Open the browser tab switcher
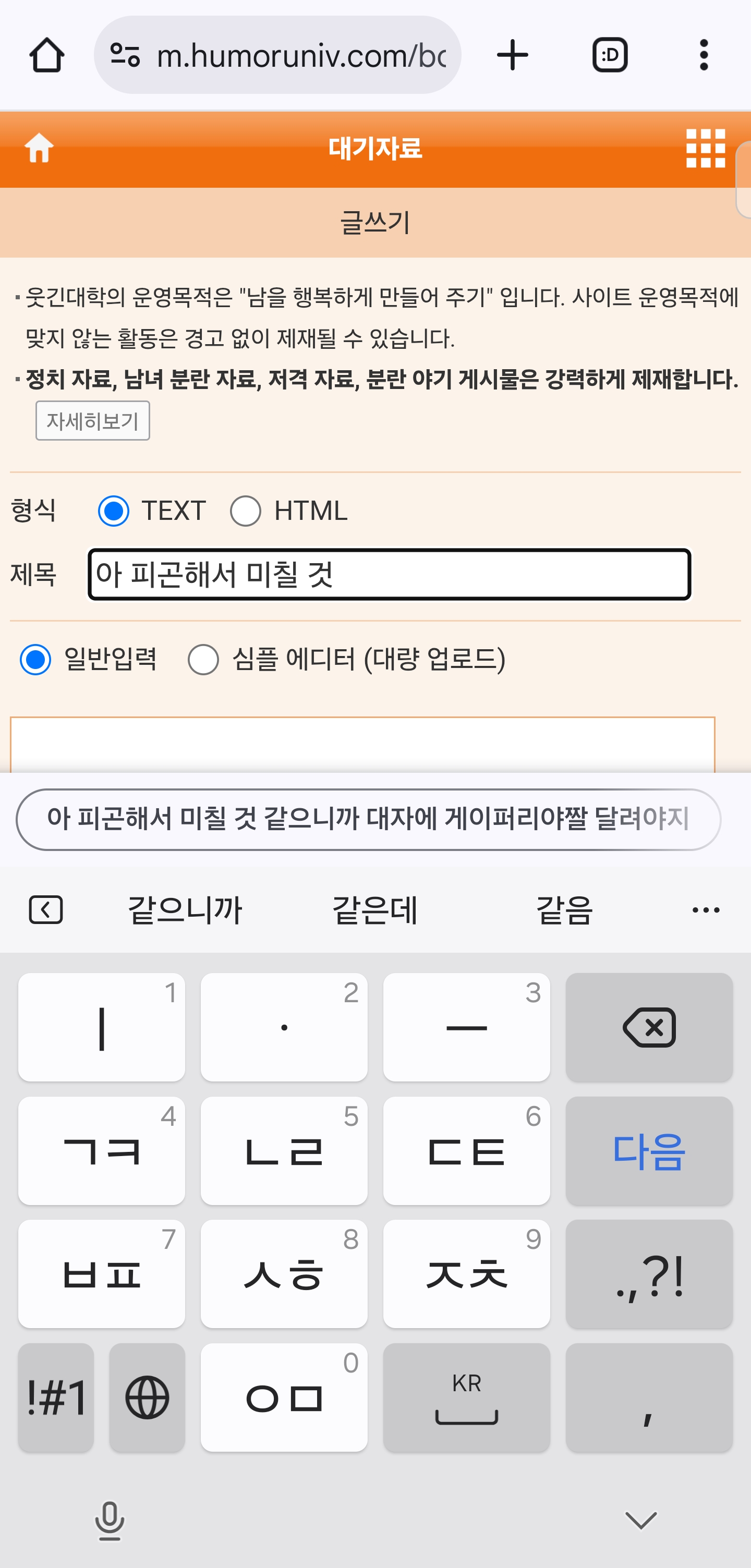 click(x=610, y=55)
